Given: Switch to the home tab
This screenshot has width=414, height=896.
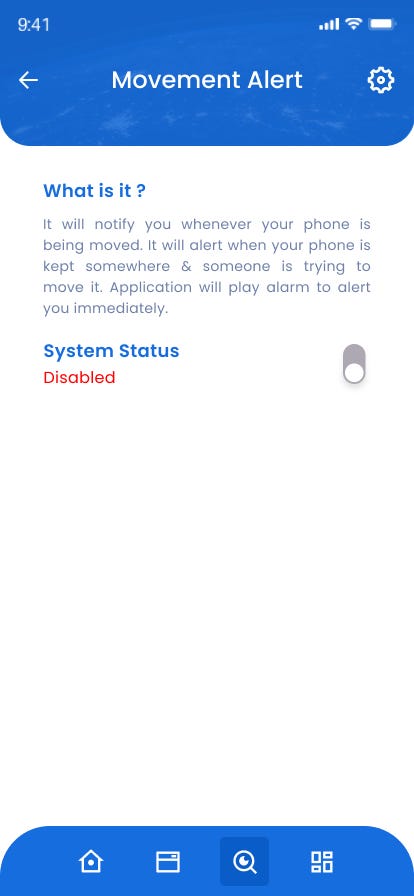Looking at the screenshot, I should pos(91,861).
